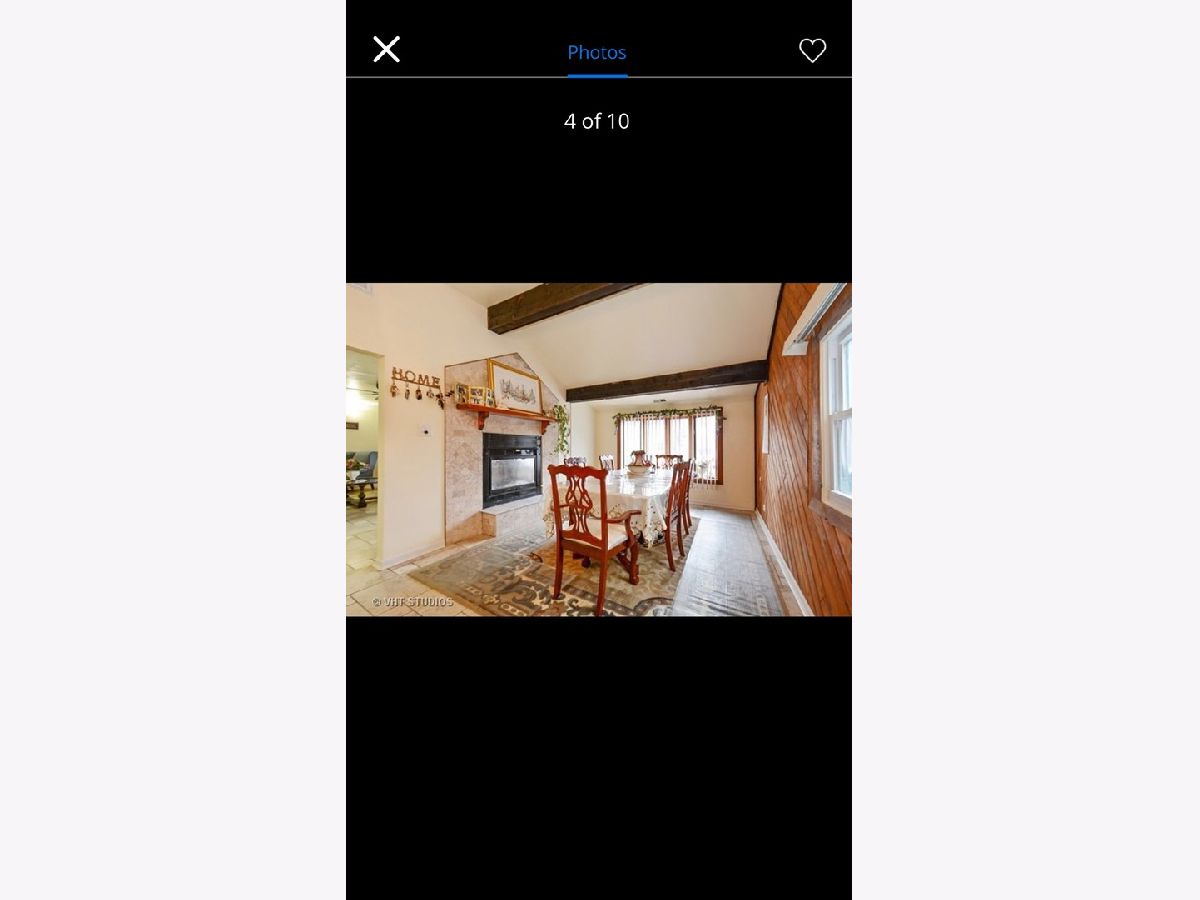
Task: Tap the dining room photo
Action: (x=598, y=449)
